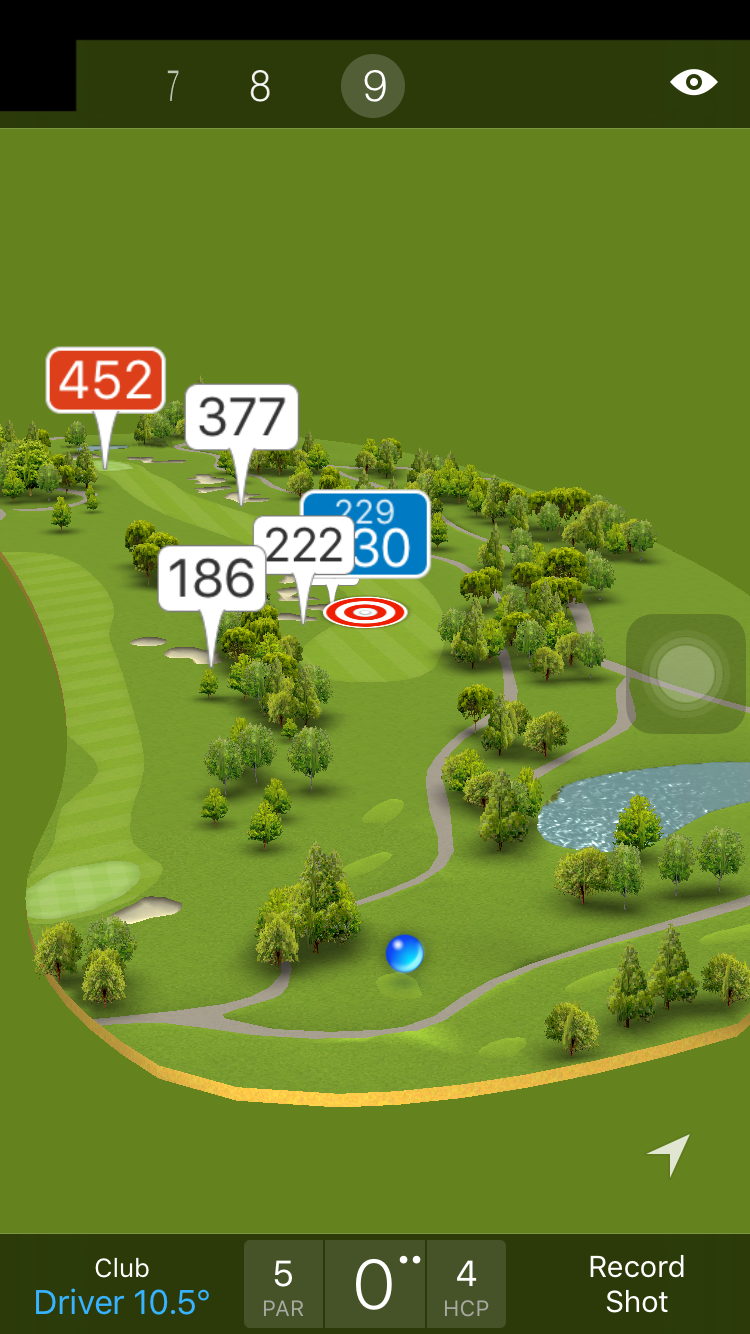Switch to hole 8
The image size is (750, 1334).
[260, 87]
